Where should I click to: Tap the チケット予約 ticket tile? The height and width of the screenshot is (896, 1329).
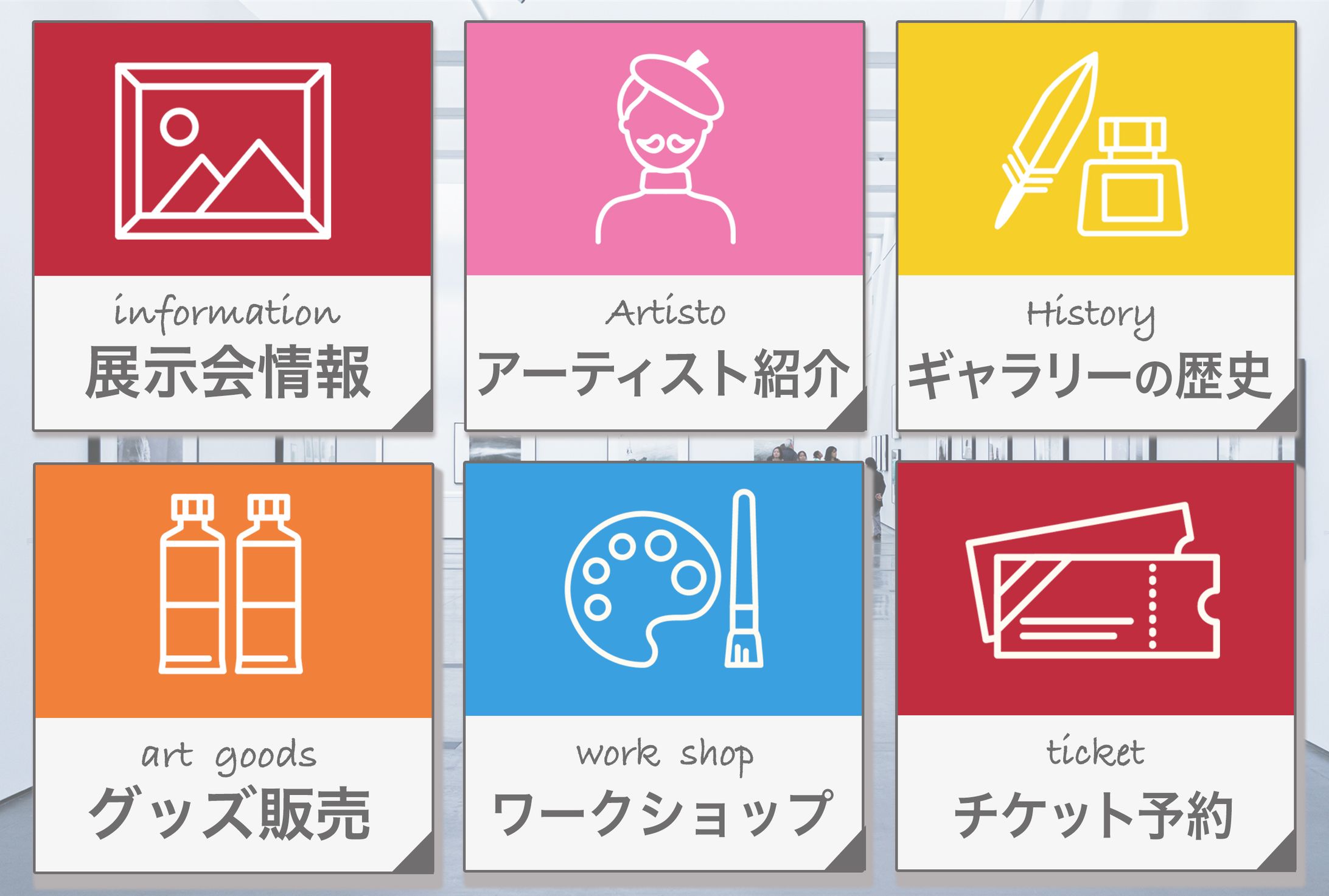[x=1095, y=667]
